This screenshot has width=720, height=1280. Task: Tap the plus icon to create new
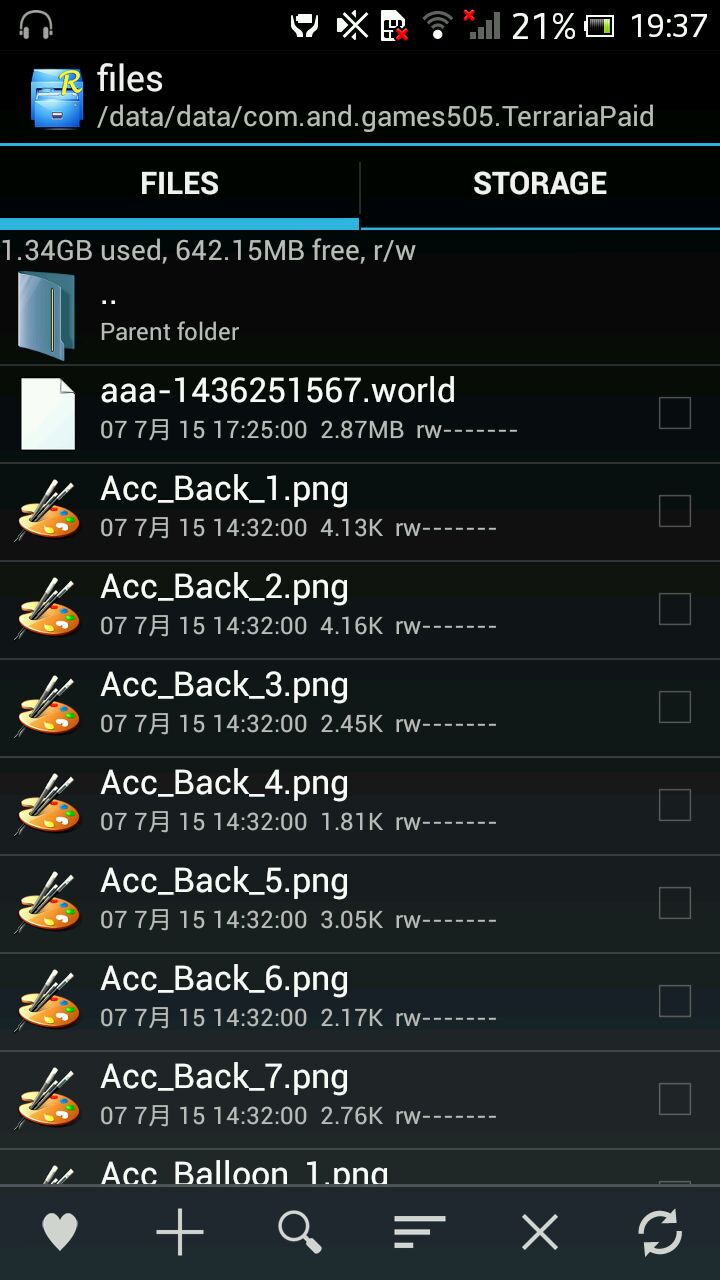pyautogui.click(x=180, y=1232)
